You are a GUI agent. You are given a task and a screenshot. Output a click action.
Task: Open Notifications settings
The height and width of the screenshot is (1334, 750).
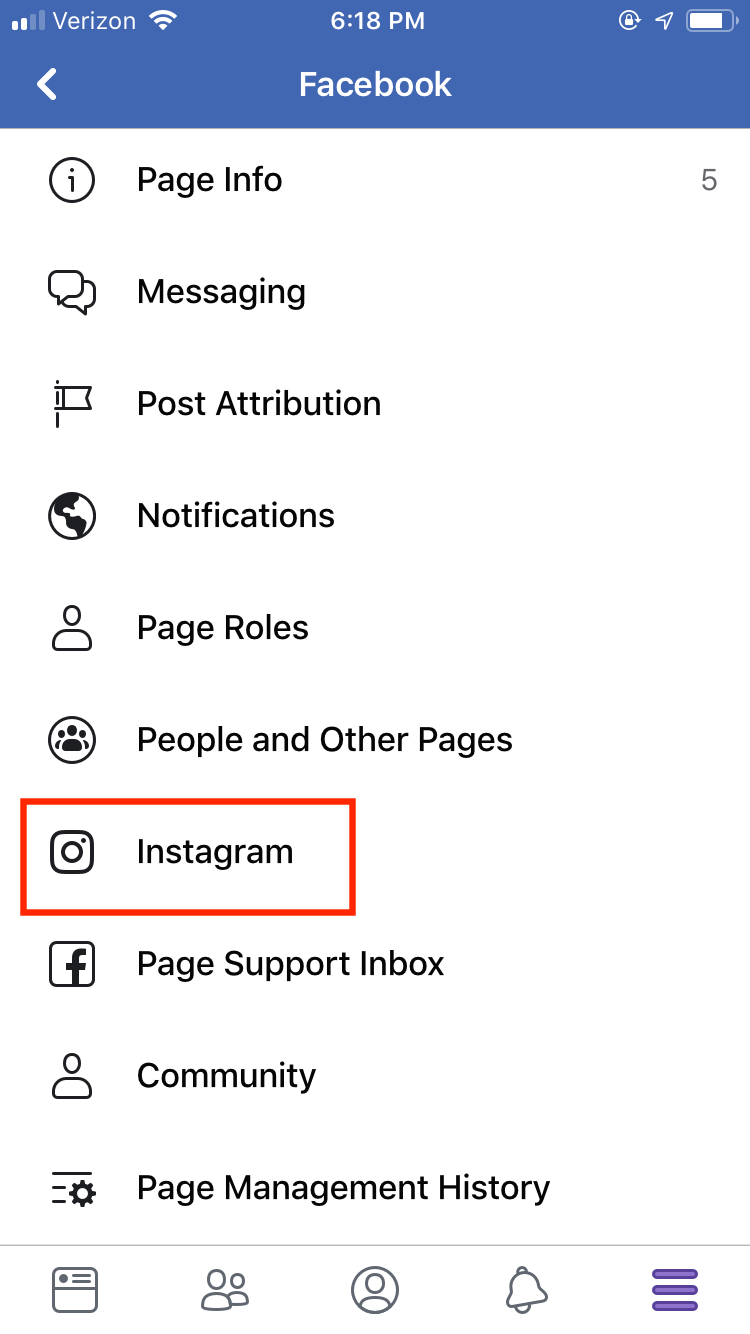point(375,516)
